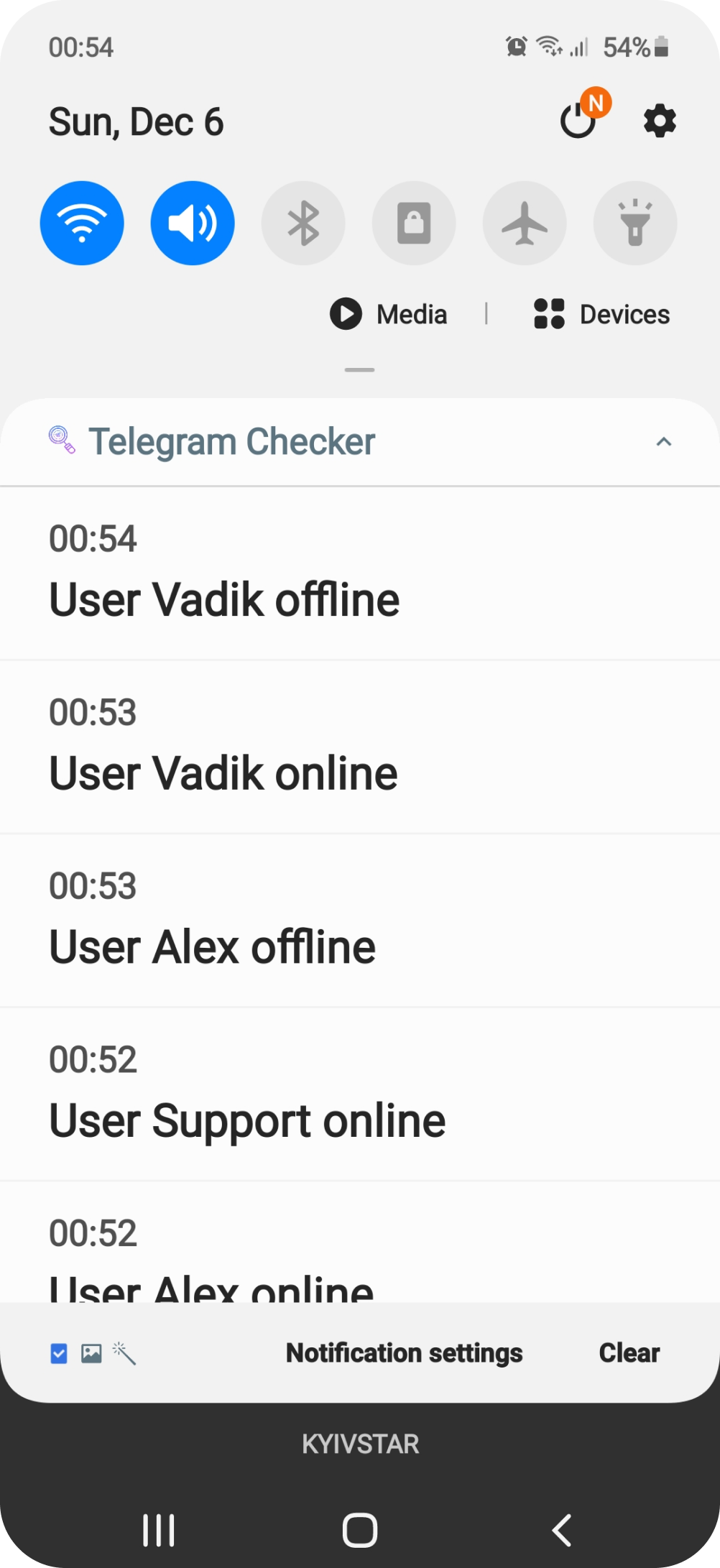This screenshot has width=720, height=1568.
Task: Open Notification settings
Action: pos(404,1353)
